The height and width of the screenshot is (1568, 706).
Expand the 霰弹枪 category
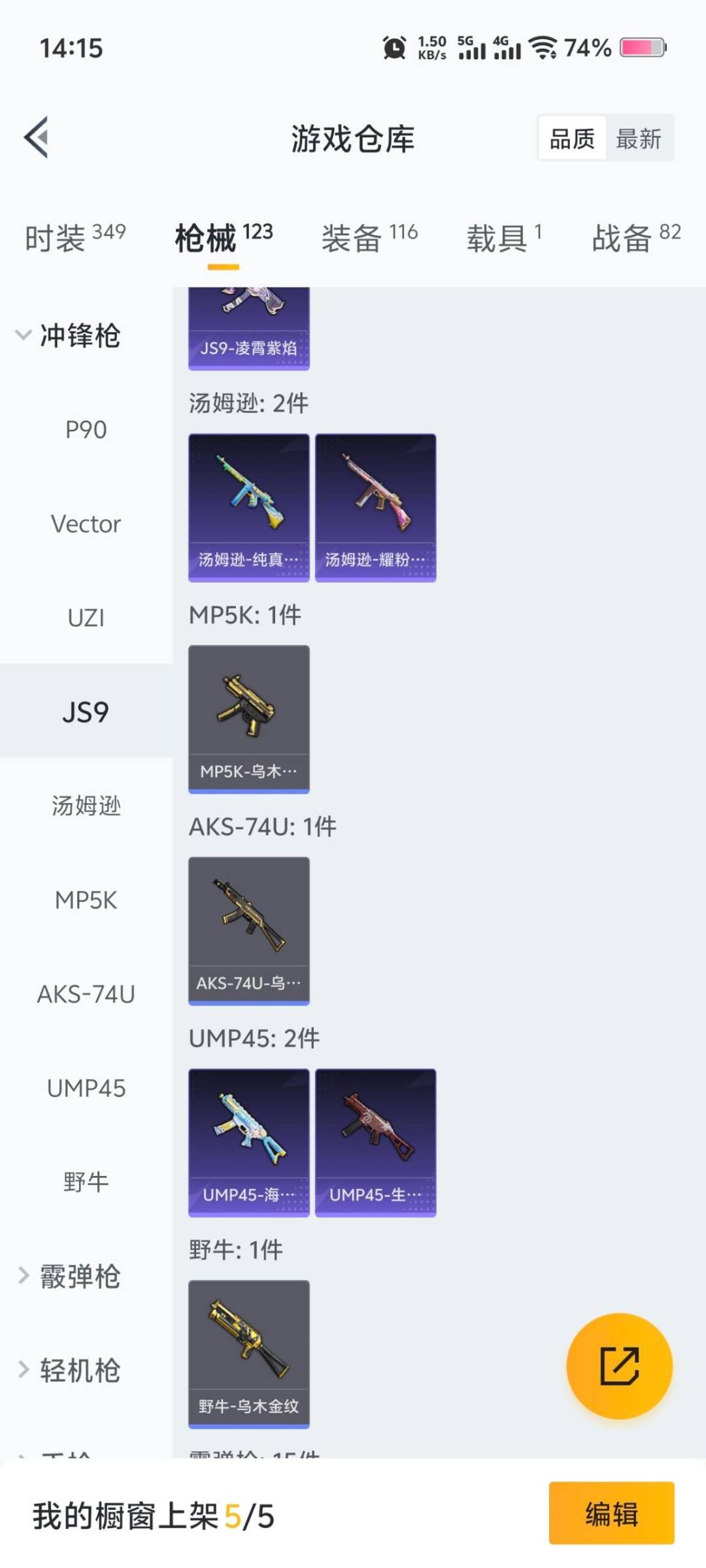click(78, 1277)
